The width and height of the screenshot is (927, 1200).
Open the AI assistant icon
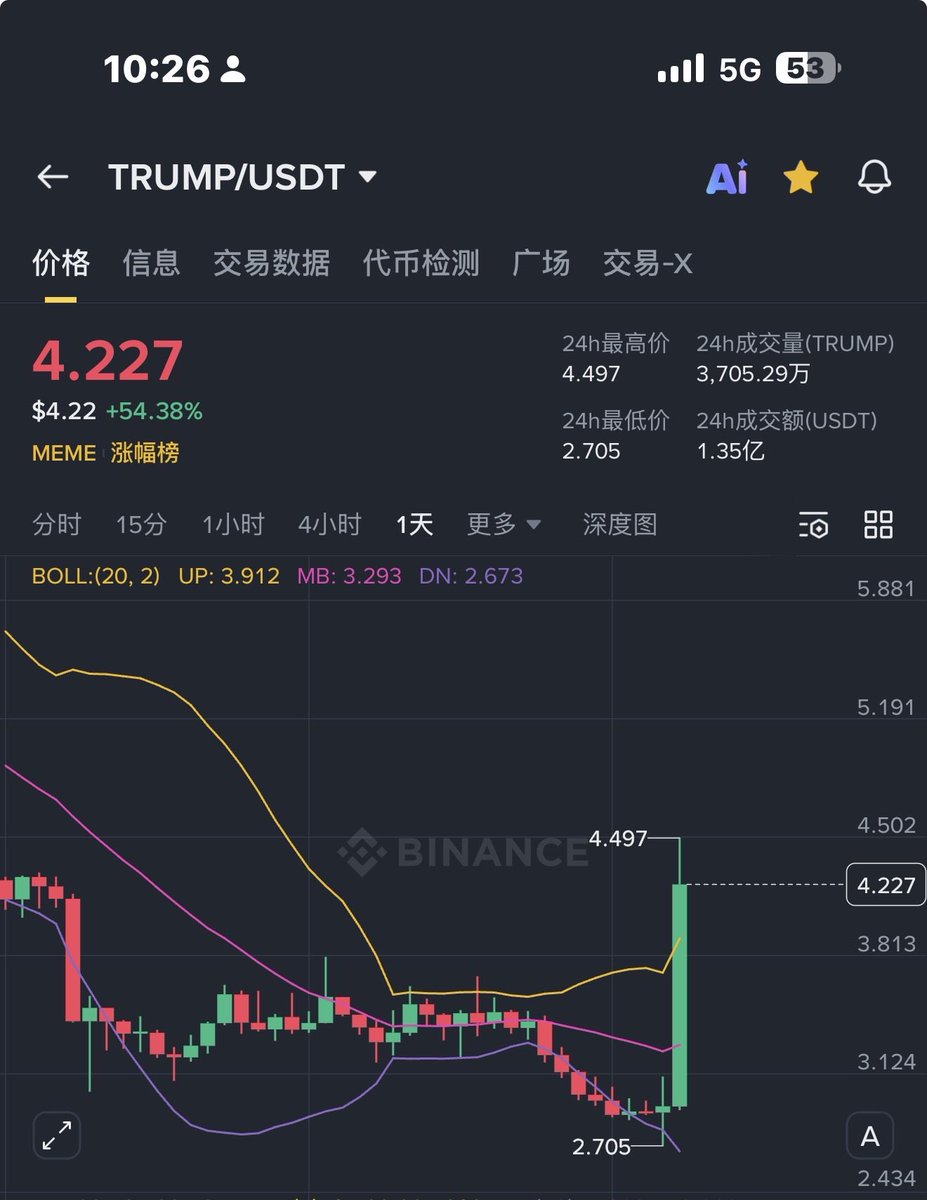pyautogui.click(x=727, y=178)
